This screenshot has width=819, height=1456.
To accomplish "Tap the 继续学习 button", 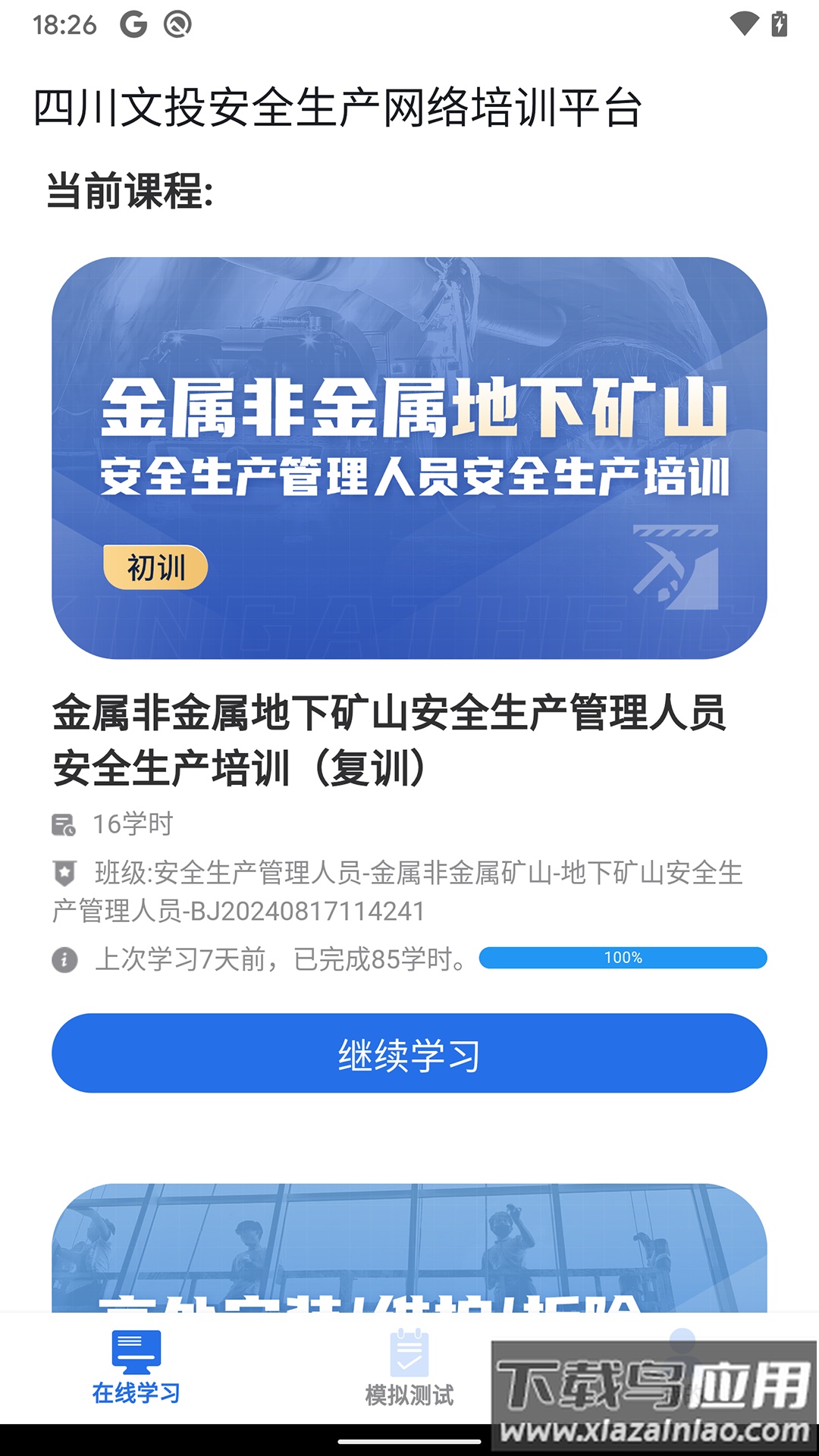I will [409, 1053].
